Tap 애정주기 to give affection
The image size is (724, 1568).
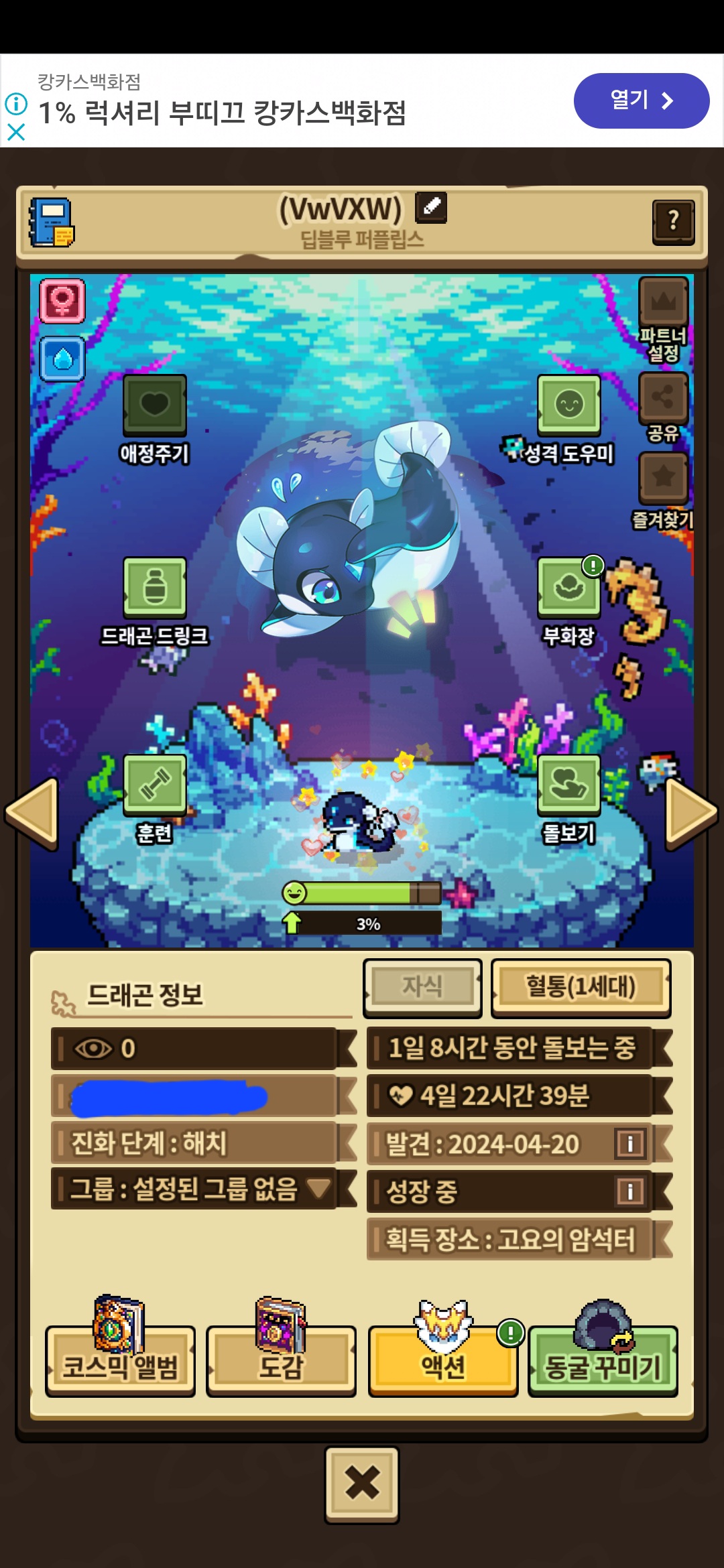pyautogui.click(x=154, y=406)
